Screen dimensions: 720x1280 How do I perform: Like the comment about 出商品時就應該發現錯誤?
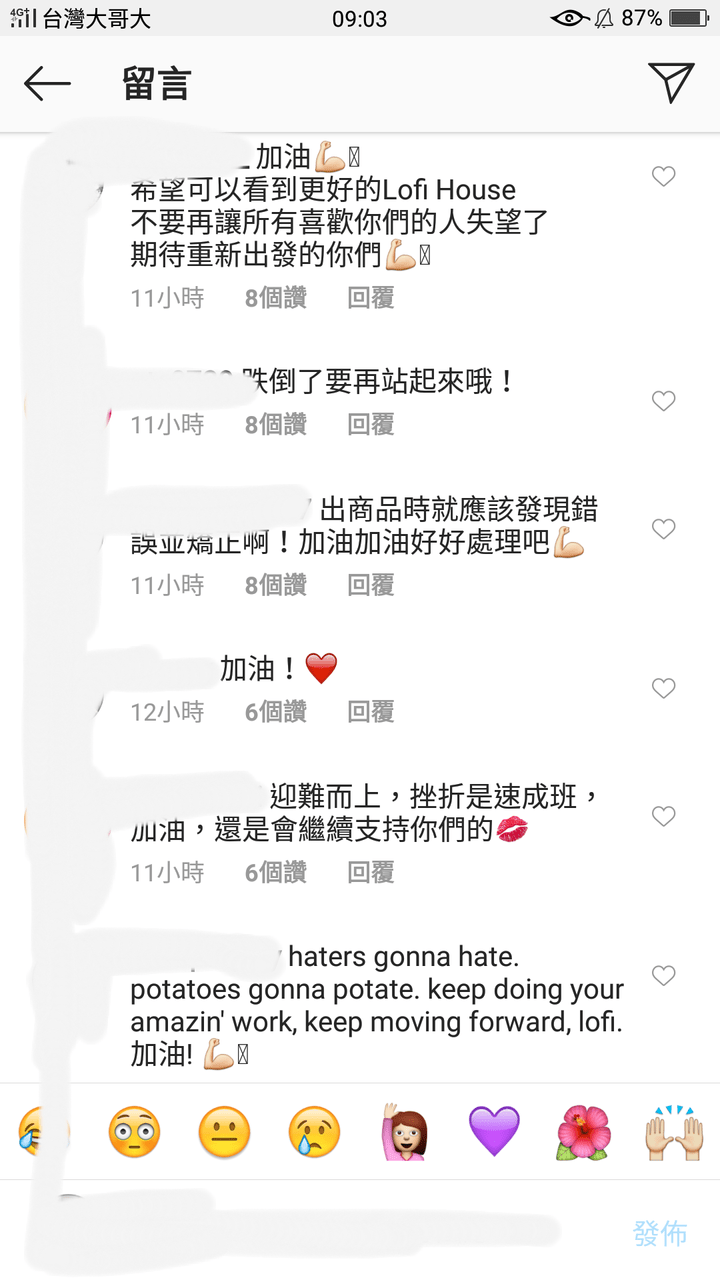[663, 529]
